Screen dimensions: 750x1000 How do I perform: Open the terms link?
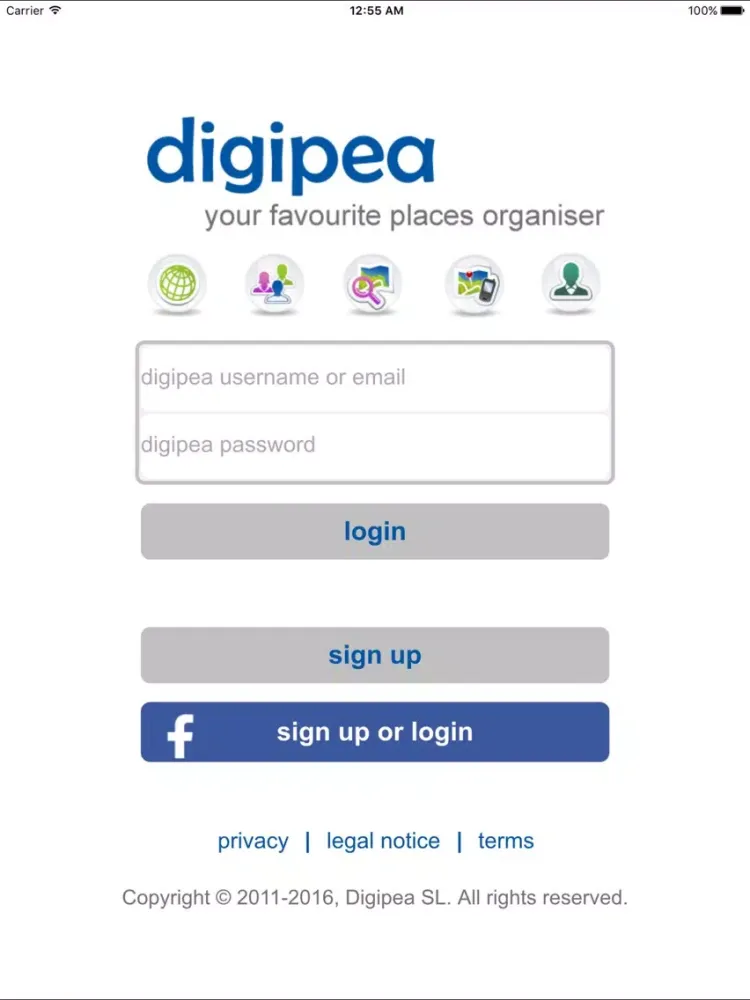(505, 841)
